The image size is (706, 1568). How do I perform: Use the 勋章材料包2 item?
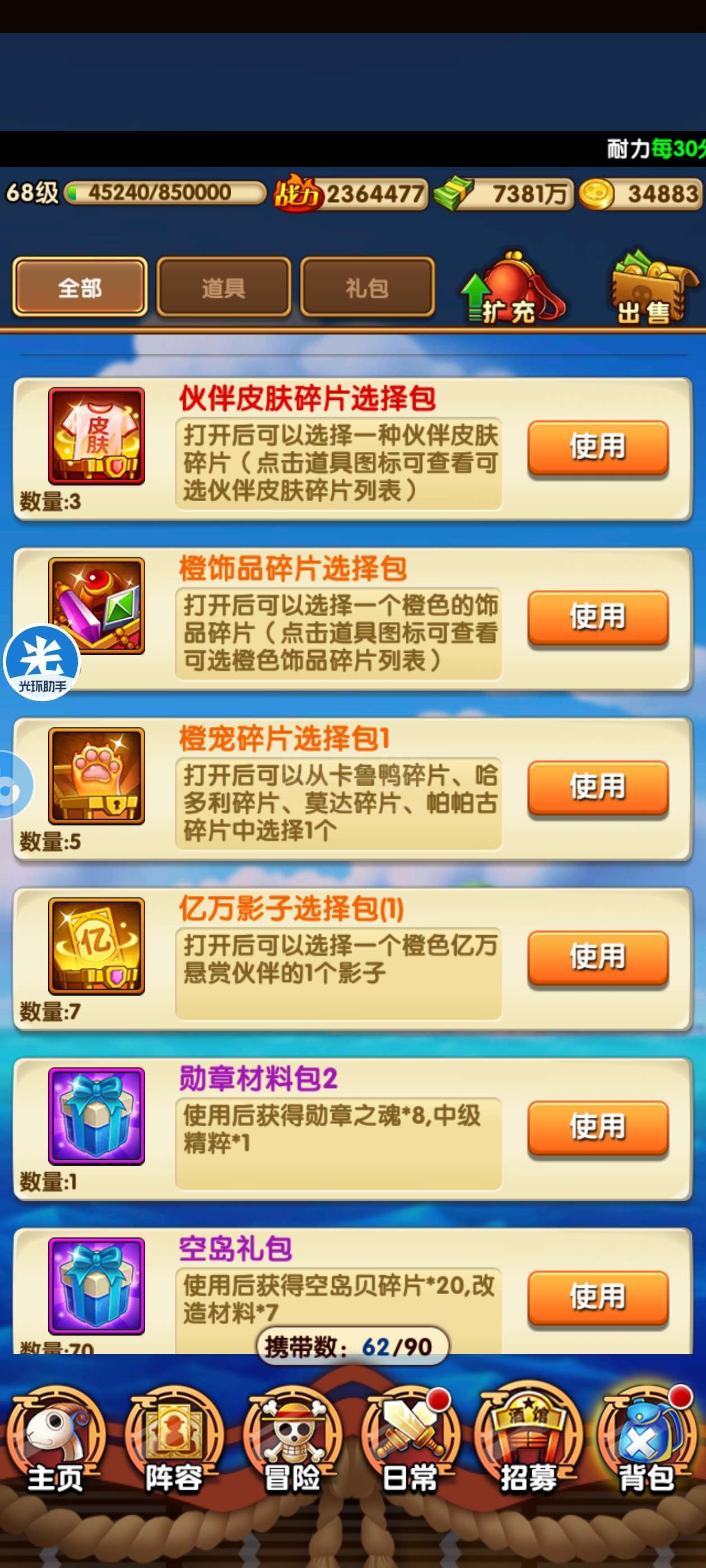[x=597, y=1127]
